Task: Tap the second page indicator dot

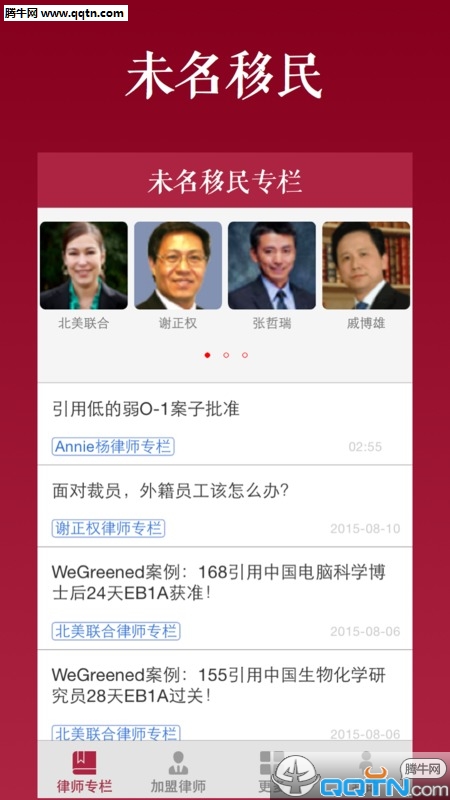Action: coord(226,355)
